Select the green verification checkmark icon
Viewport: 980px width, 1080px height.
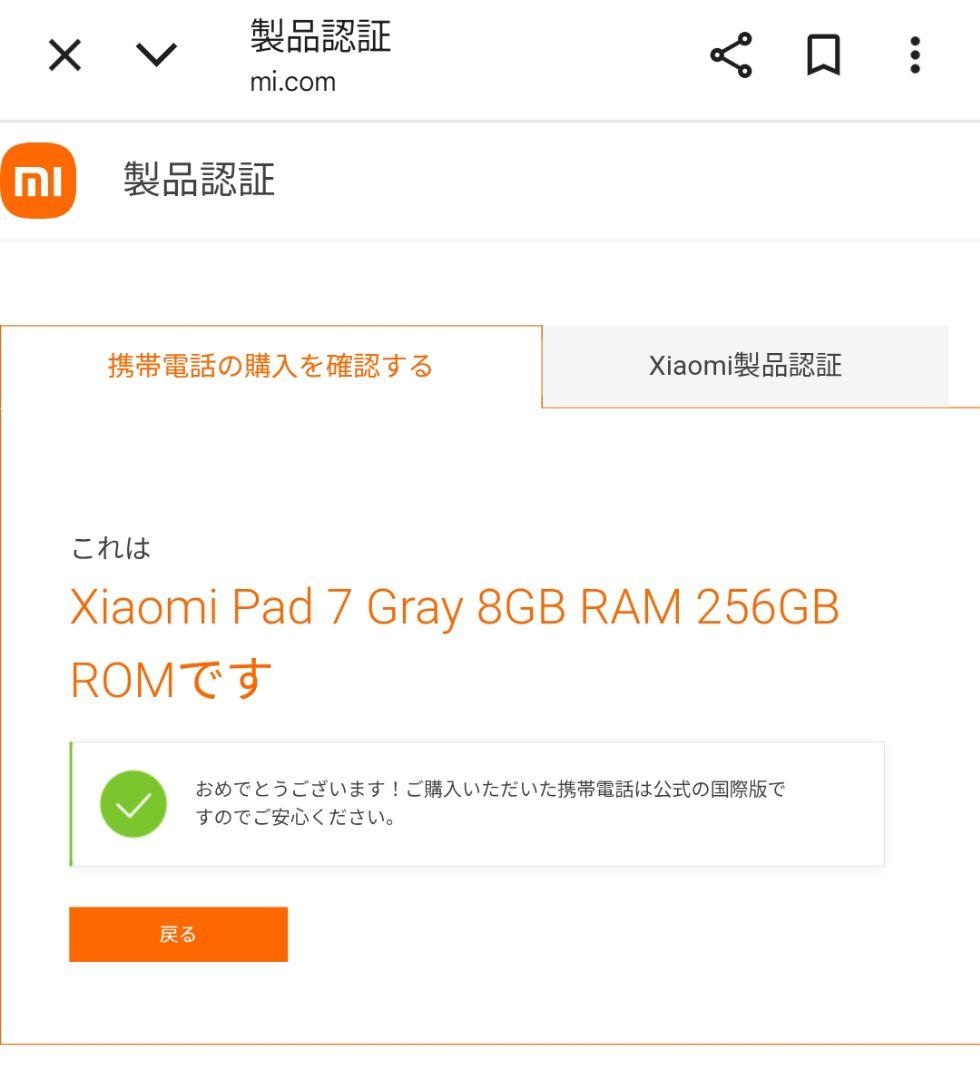tap(133, 804)
